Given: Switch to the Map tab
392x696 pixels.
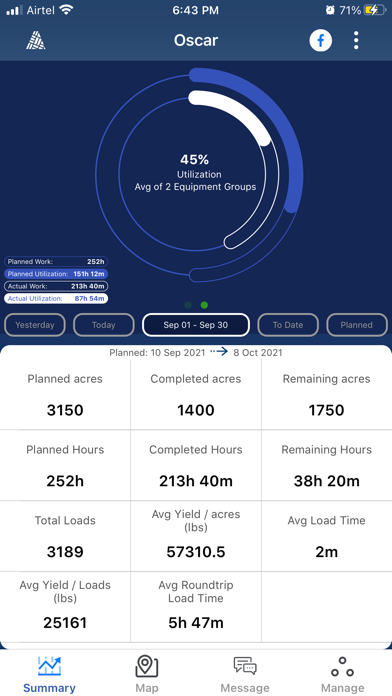Looking at the screenshot, I should 147,674.
